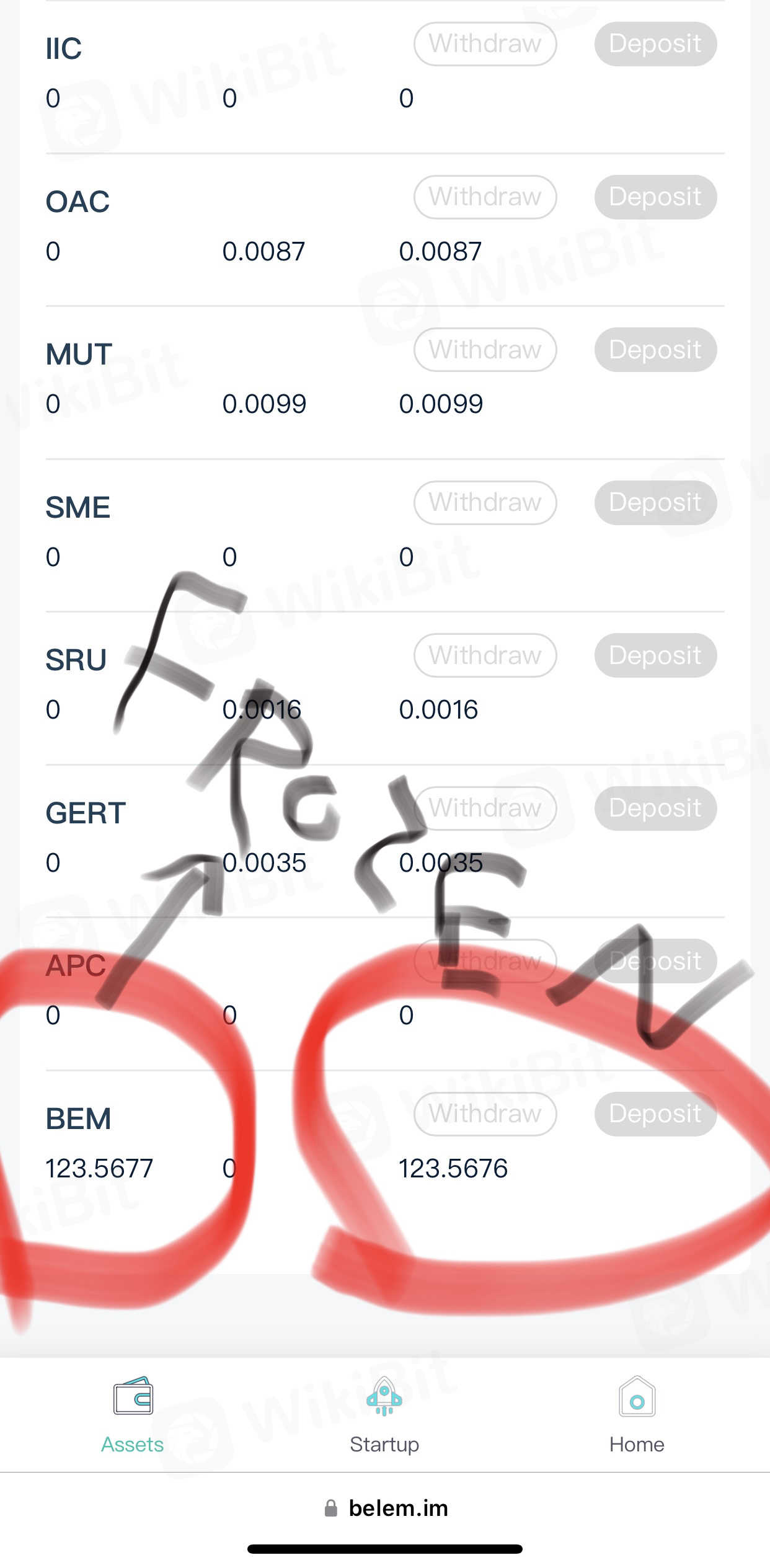Screen dimensions: 770x1568
Task: Tap Withdraw for the IIC asset
Action: (485, 44)
